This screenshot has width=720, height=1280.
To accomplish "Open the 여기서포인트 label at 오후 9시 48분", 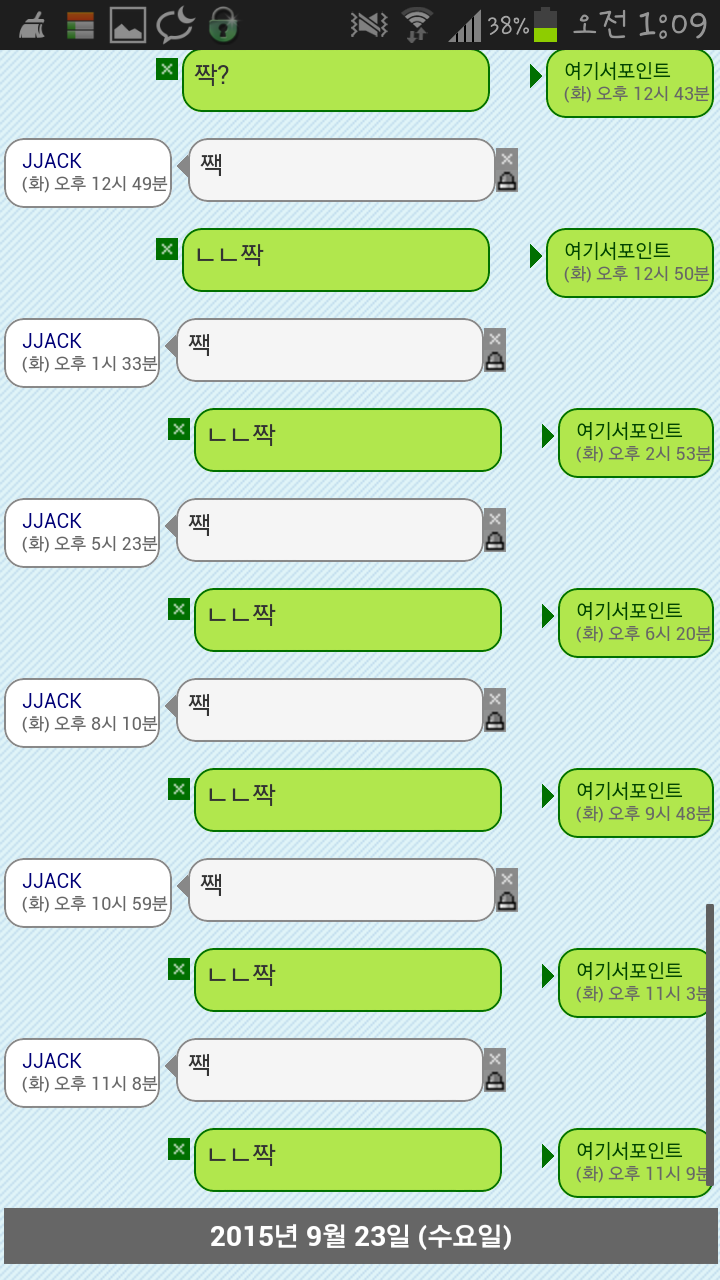I will pyautogui.click(x=636, y=803).
